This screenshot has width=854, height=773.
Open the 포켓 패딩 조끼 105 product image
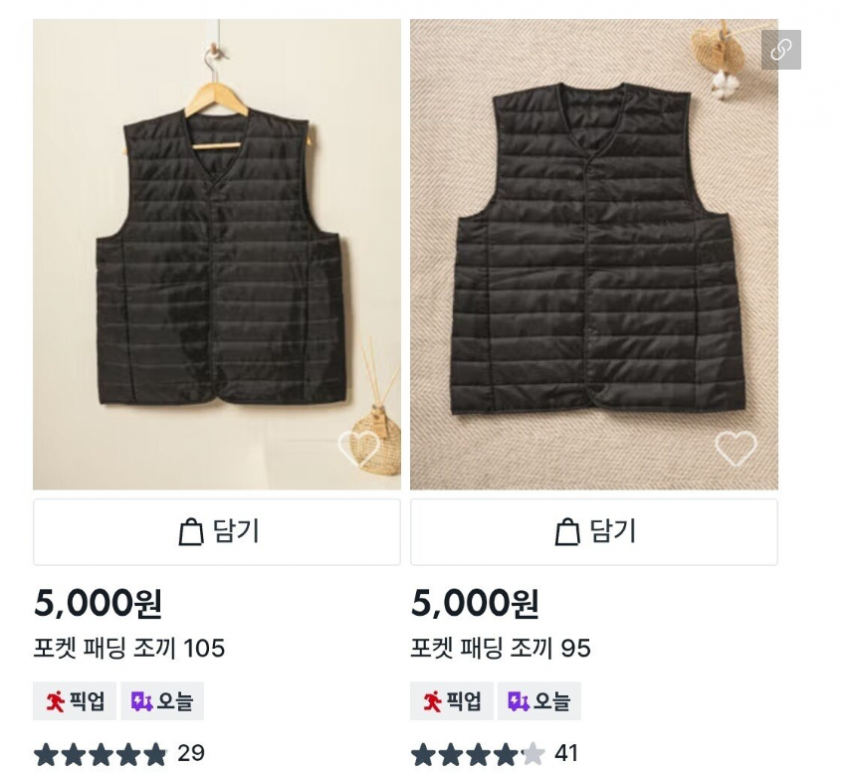pyautogui.click(x=216, y=255)
